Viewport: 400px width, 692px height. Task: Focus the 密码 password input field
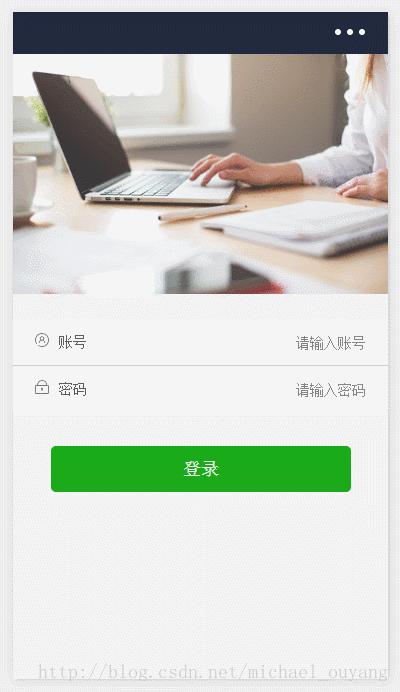(x=200, y=390)
